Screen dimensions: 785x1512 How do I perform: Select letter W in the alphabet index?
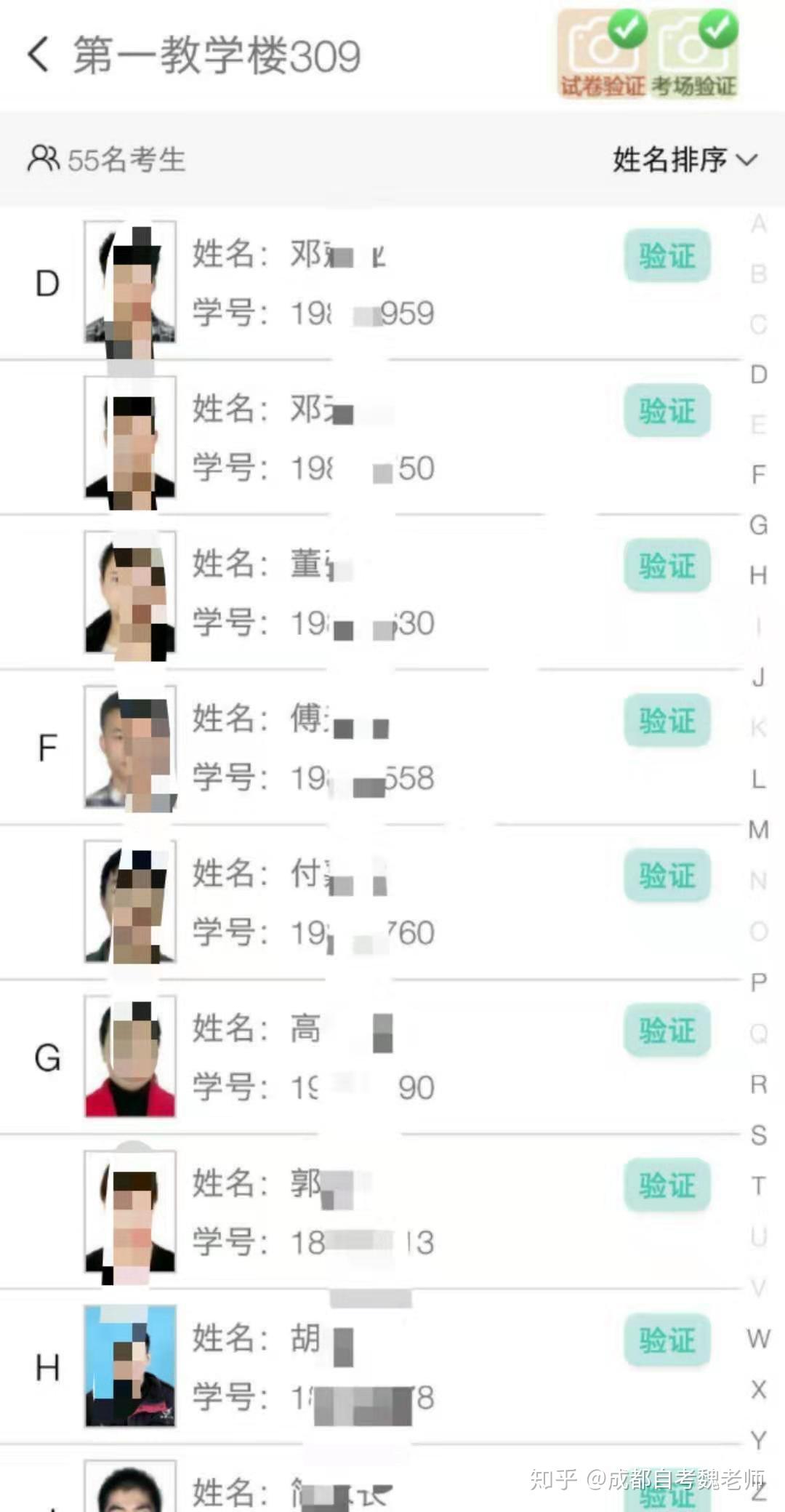pyautogui.click(x=758, y=1338)
